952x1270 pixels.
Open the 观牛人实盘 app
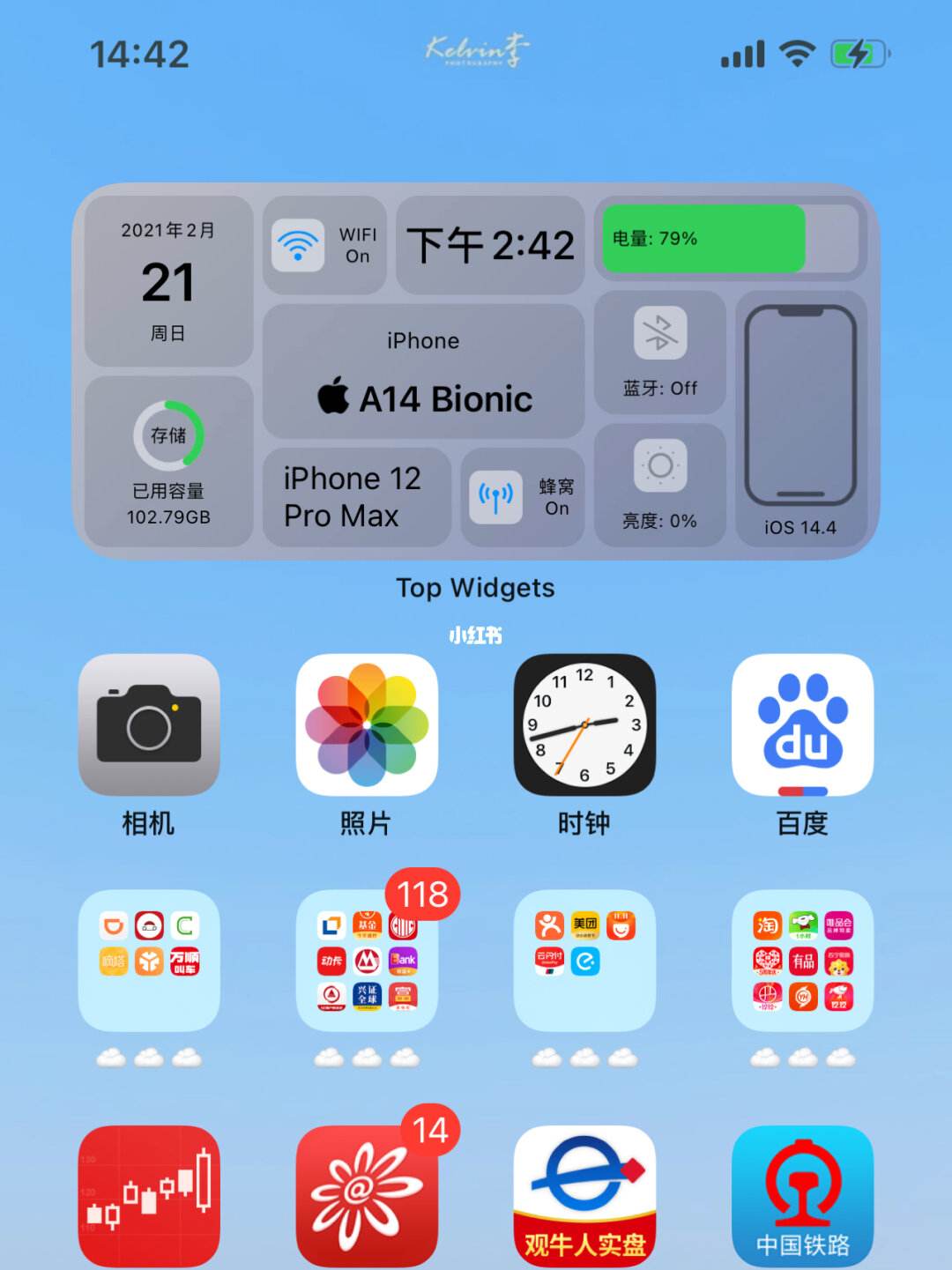(584, 1194)
